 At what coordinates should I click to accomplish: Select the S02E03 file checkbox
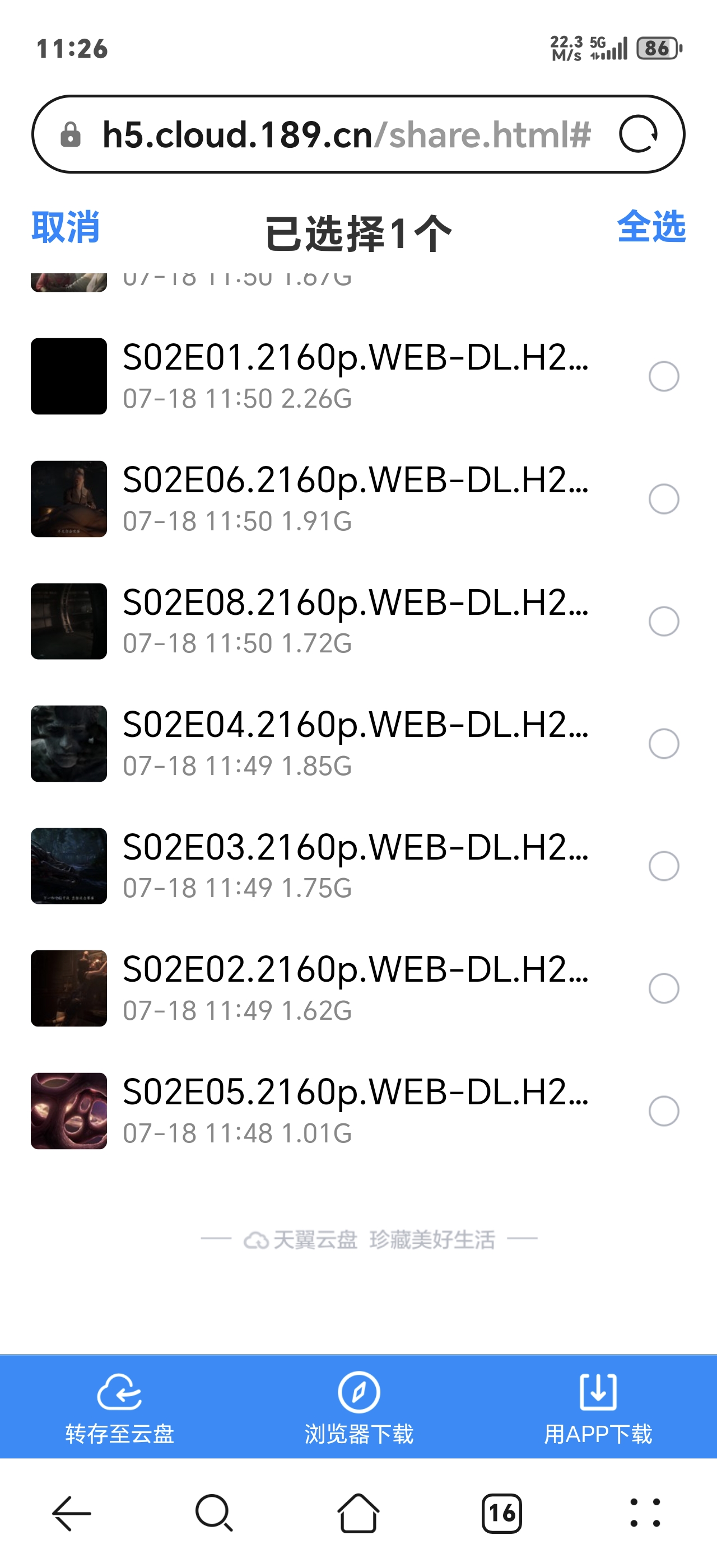click(663, 866)
